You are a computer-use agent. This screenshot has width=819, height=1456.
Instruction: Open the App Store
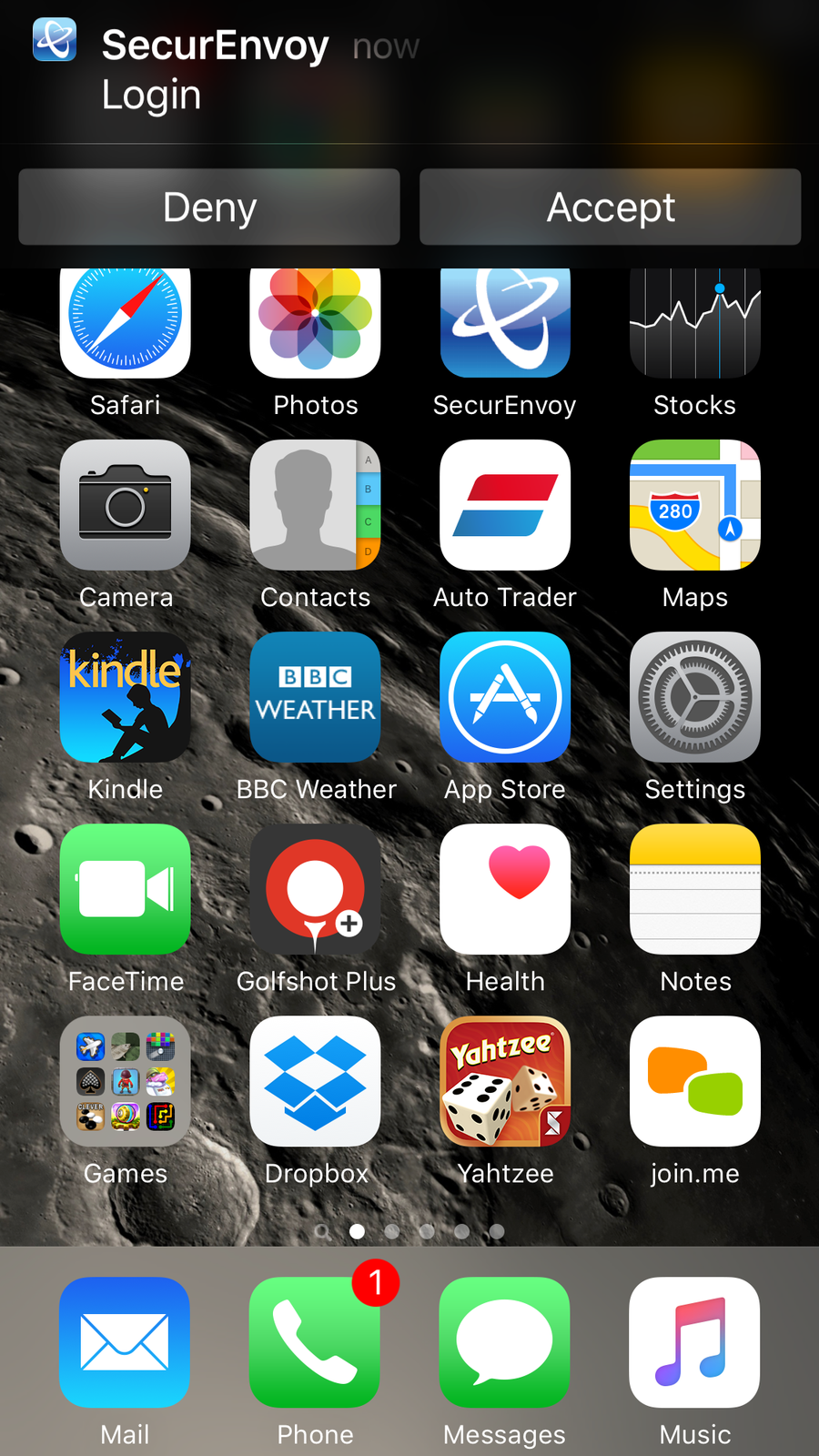pyautogui.click(x=505, y=697)
